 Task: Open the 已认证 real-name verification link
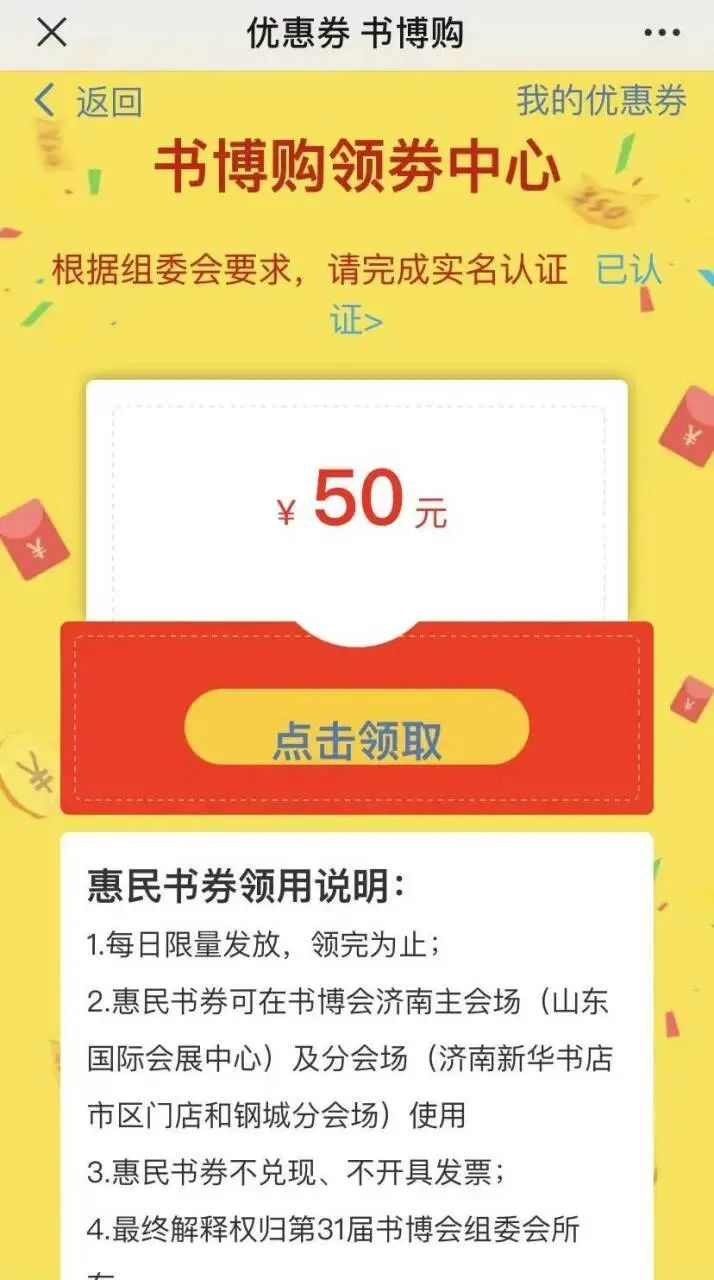(x=628, y=270)
